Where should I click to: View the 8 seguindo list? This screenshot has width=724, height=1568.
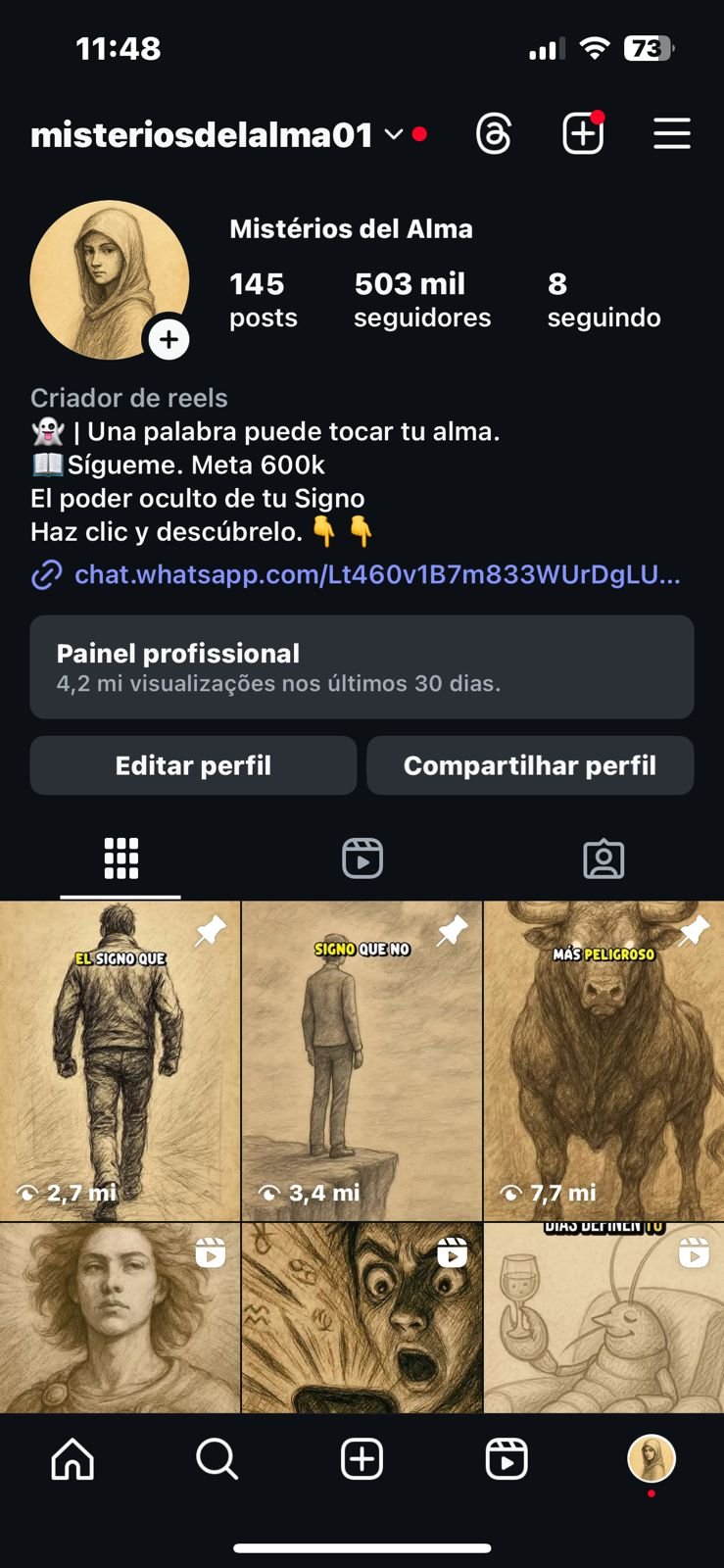point(603,300)
